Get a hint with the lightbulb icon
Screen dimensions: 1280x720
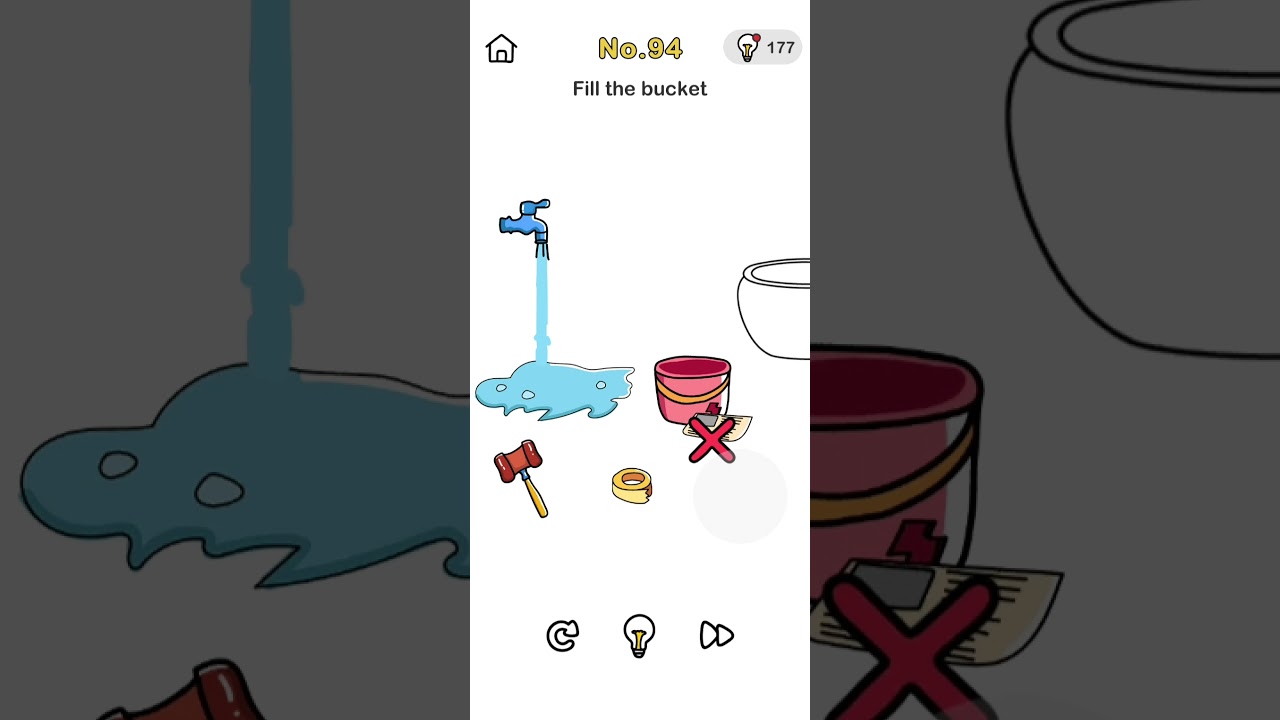coord(639,635)
